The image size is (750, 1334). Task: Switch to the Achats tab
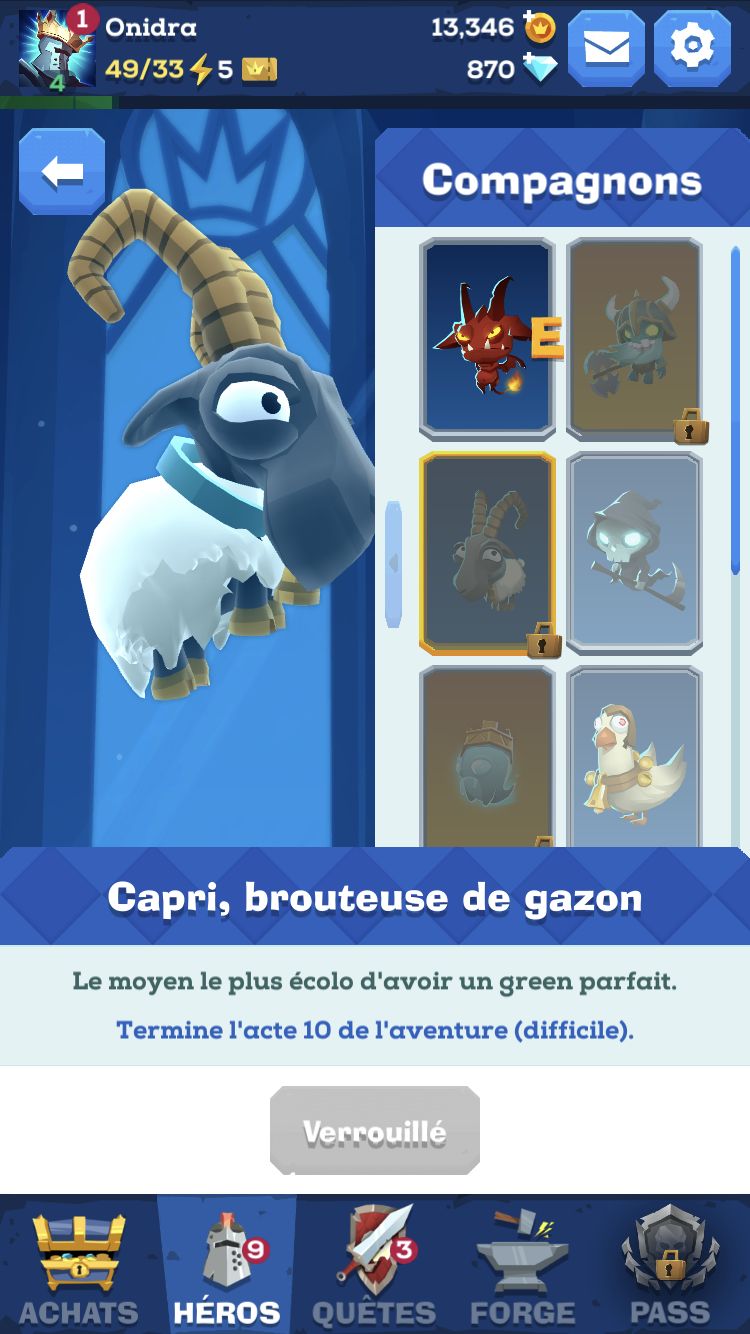[x=79, y=1265]
